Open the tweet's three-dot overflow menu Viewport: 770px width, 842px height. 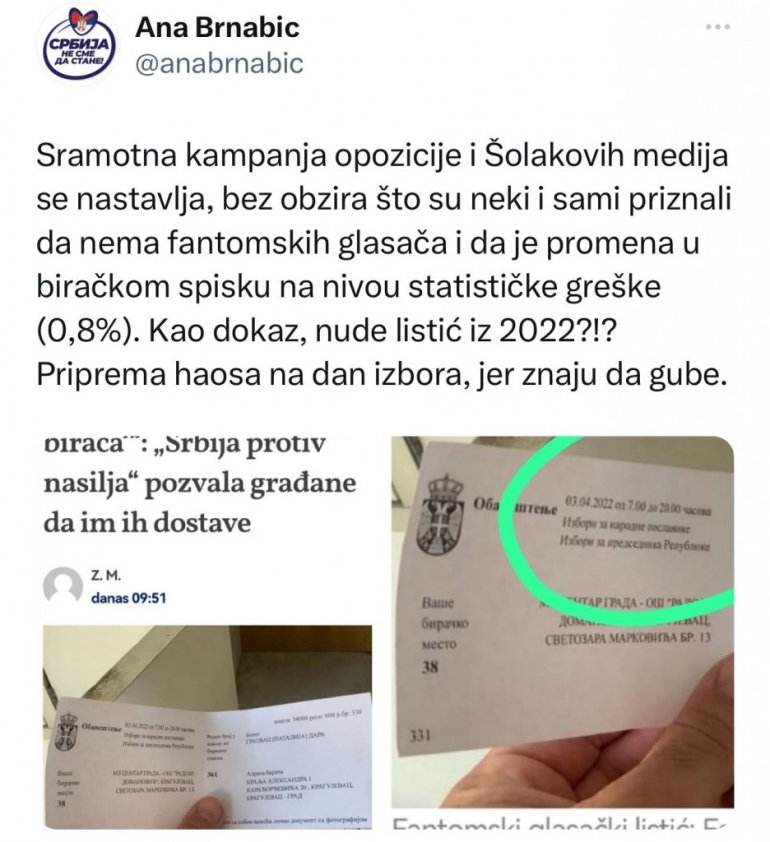(x=716, y=27)
